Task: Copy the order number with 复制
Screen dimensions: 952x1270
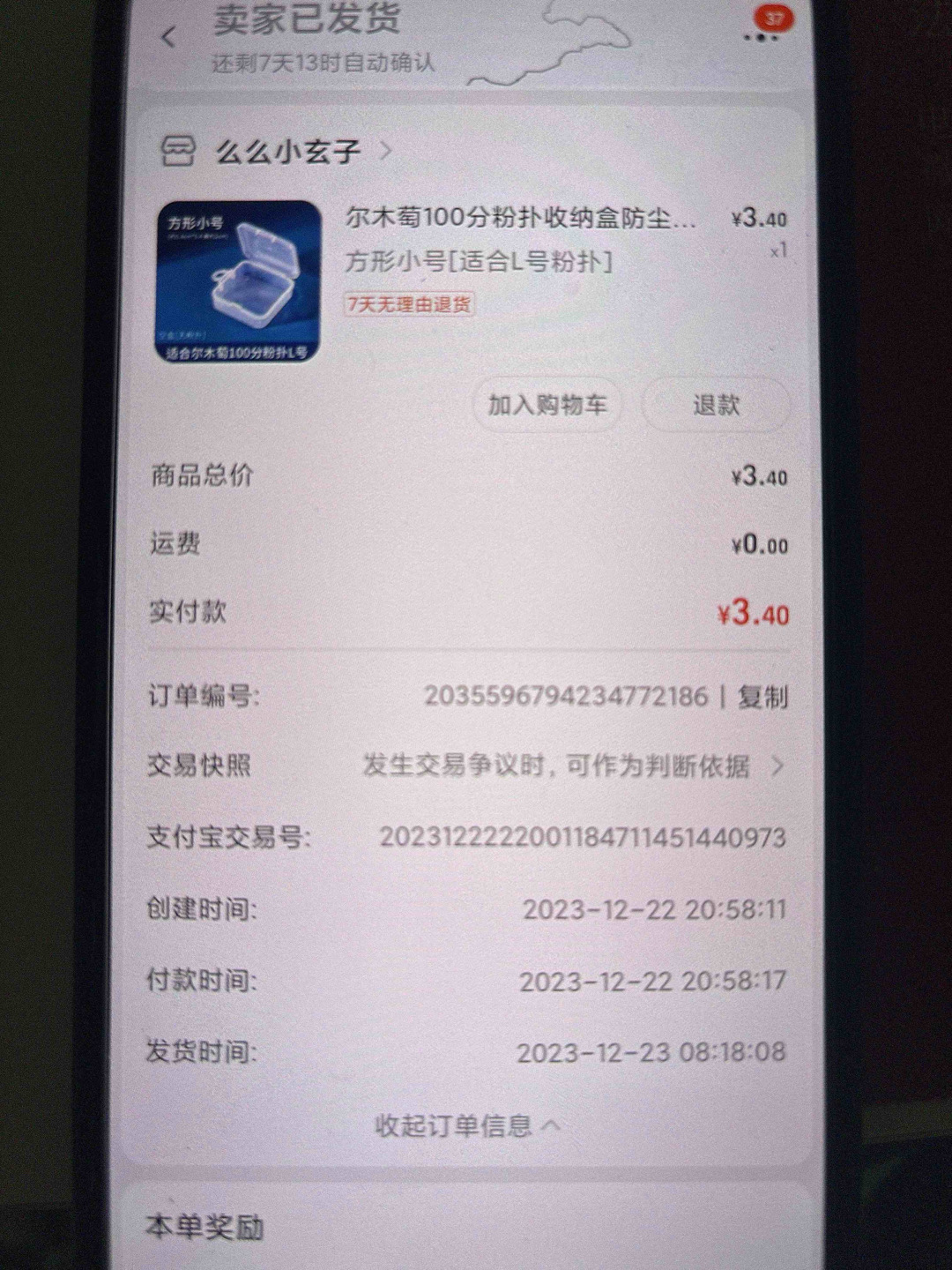Action: point(762,697)
